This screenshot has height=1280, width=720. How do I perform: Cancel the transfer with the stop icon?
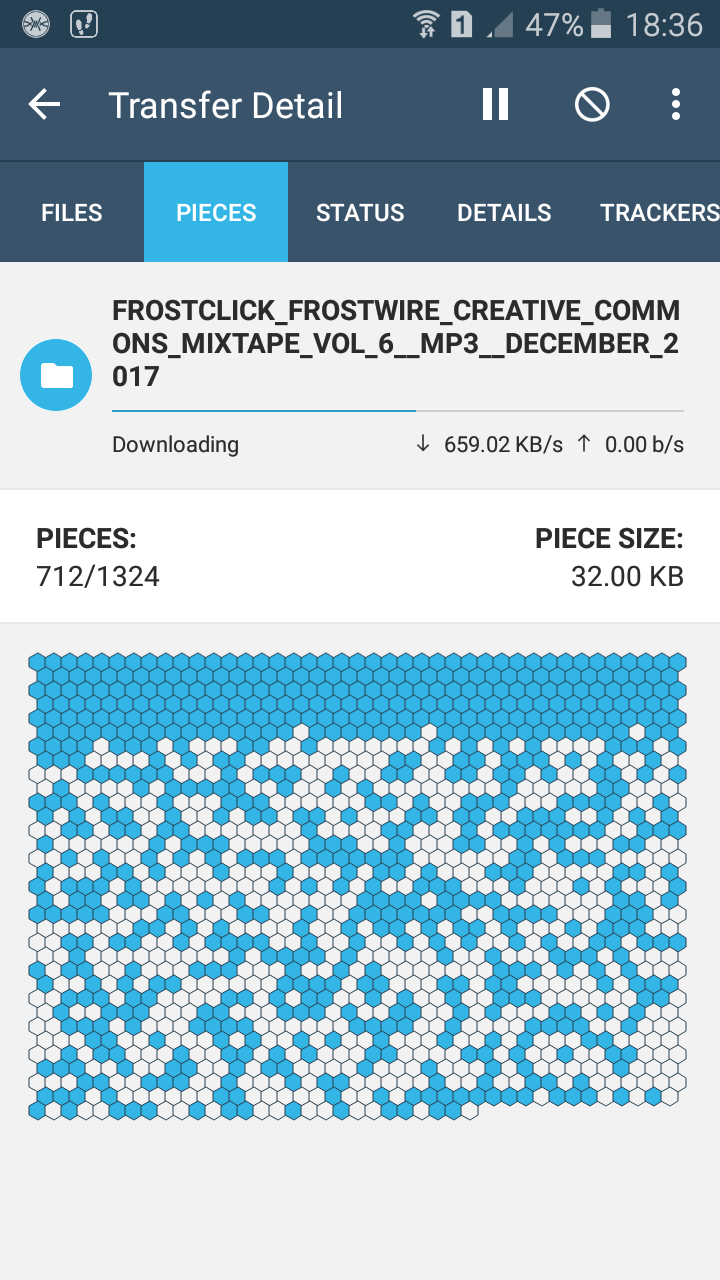[592, 105]
